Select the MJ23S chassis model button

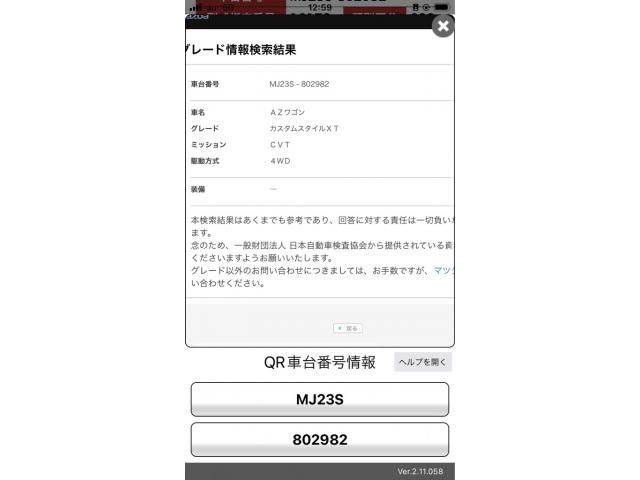point(320,399)
